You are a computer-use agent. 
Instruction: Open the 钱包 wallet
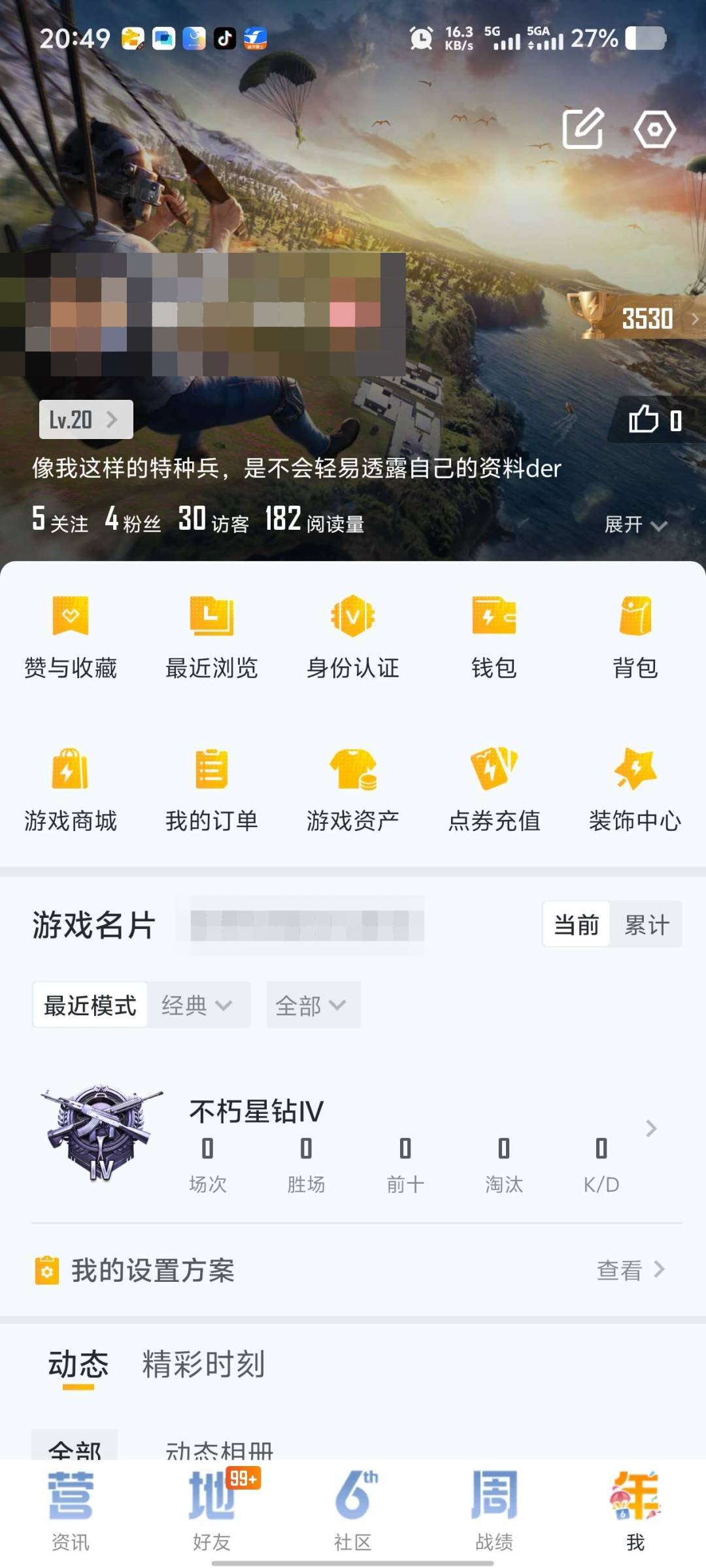[x=494, y=637]
